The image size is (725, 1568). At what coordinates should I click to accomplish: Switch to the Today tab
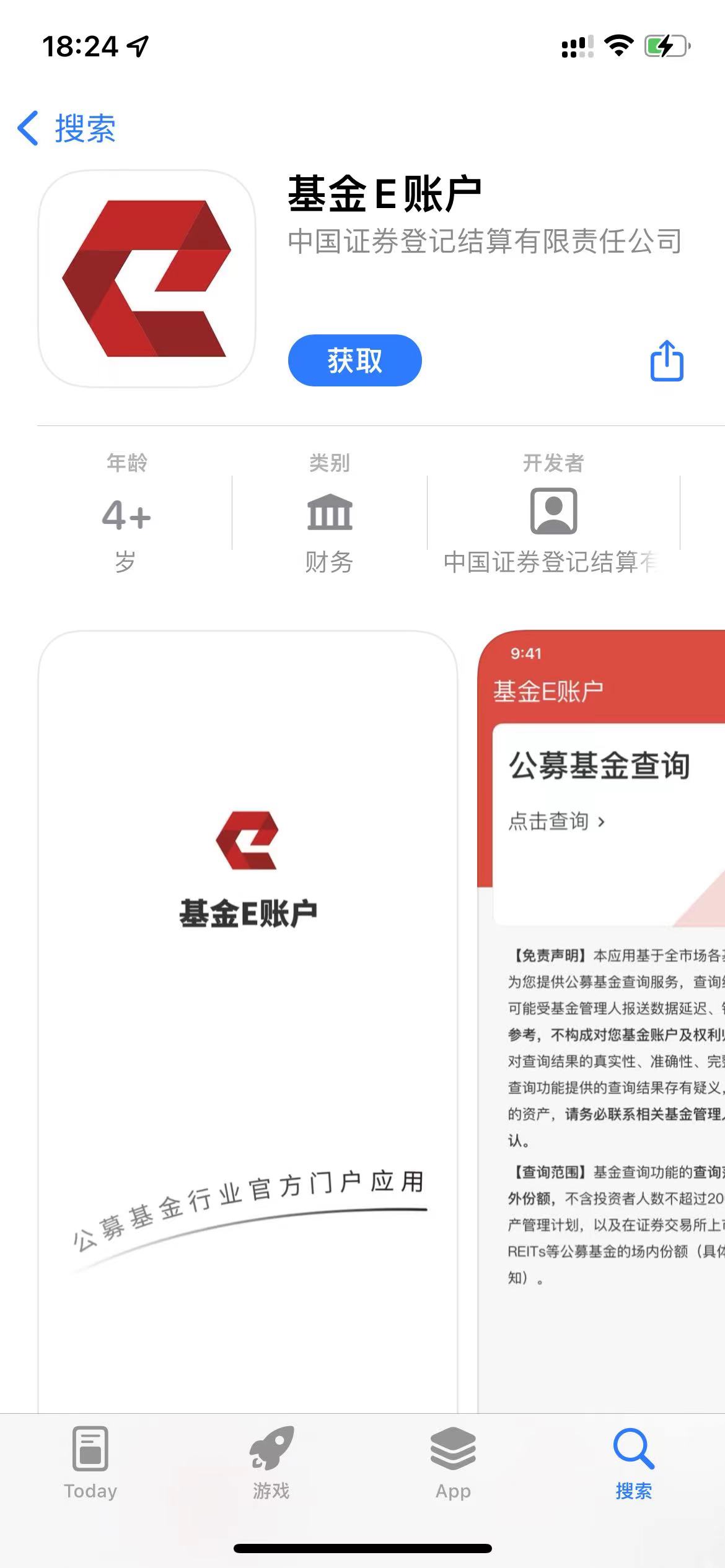[x=90, y=1463]
